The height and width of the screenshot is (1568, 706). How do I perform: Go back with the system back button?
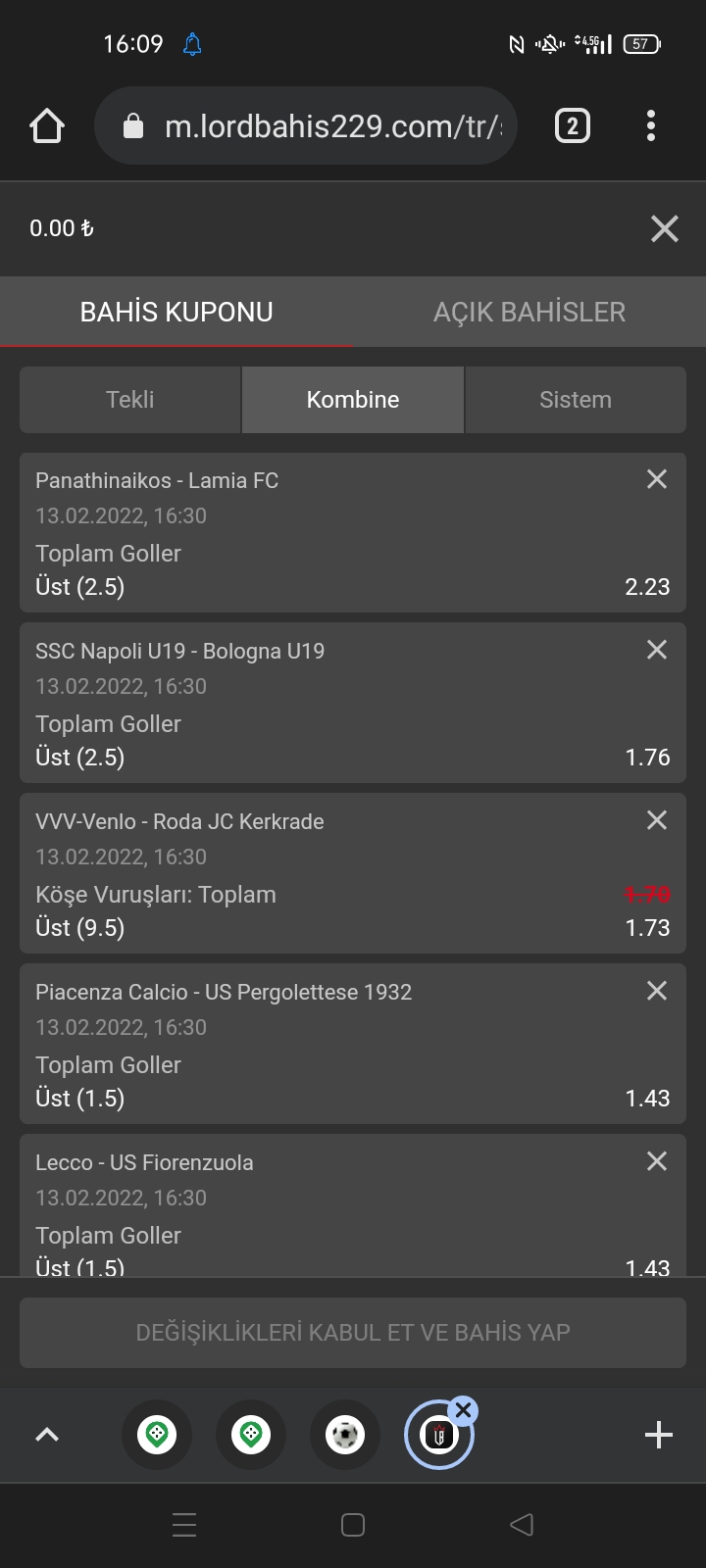pos(522,1525)
